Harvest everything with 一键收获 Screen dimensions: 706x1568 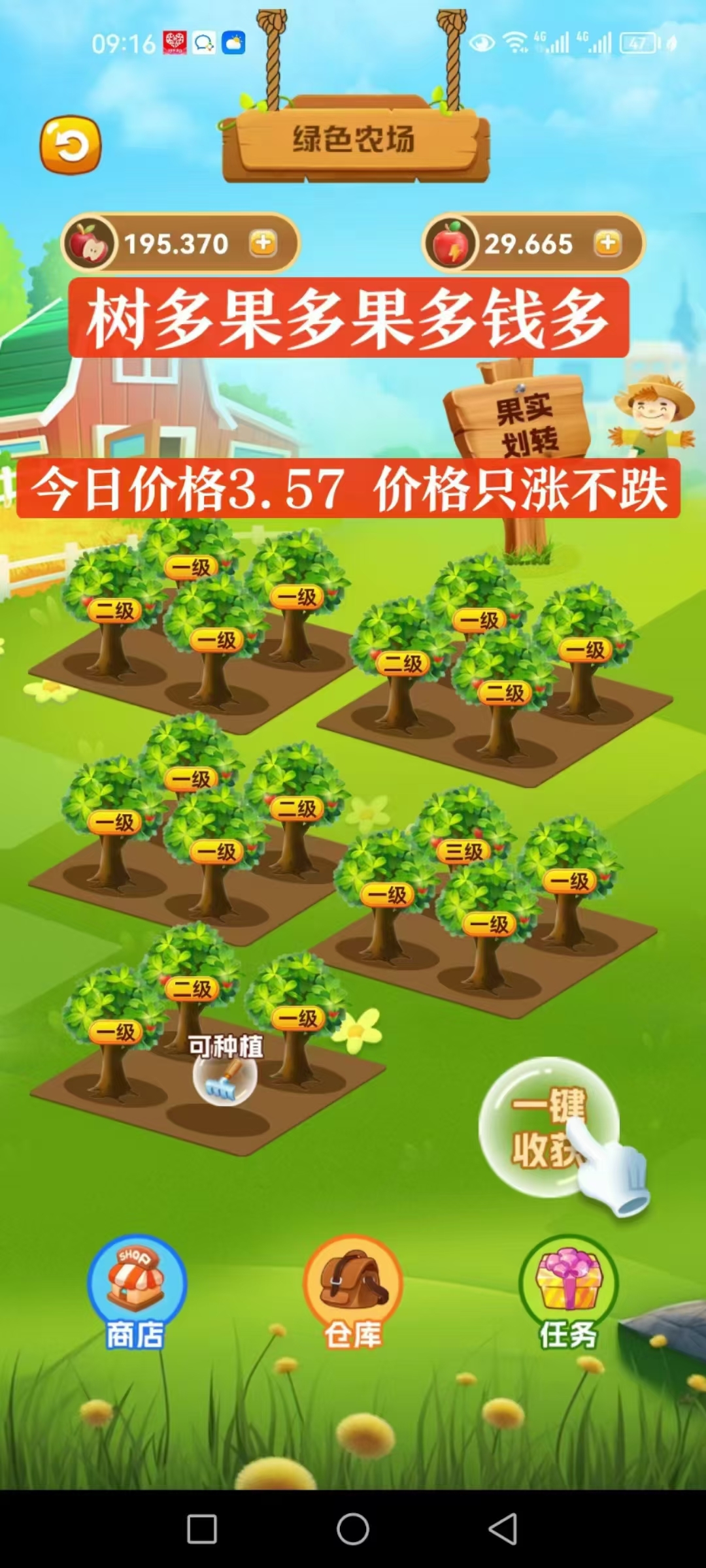click(548, 1127)
